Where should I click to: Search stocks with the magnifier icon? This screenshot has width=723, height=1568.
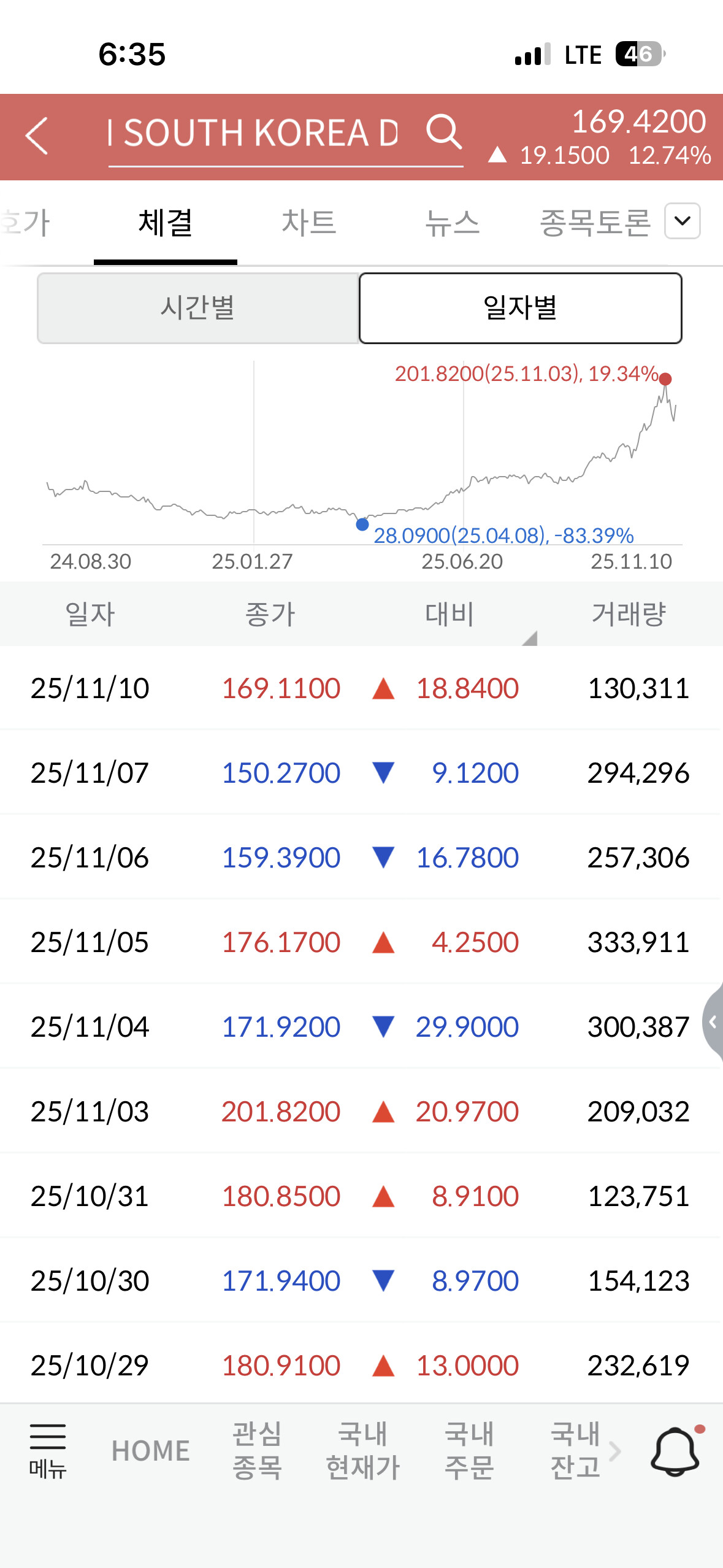click(443, 132)
